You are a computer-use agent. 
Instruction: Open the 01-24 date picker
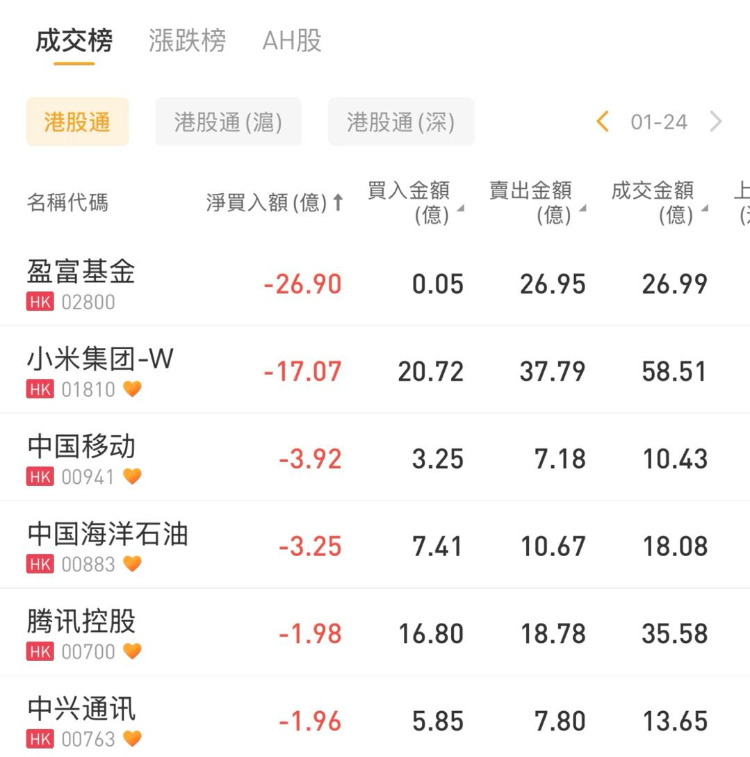pos(659,122)
